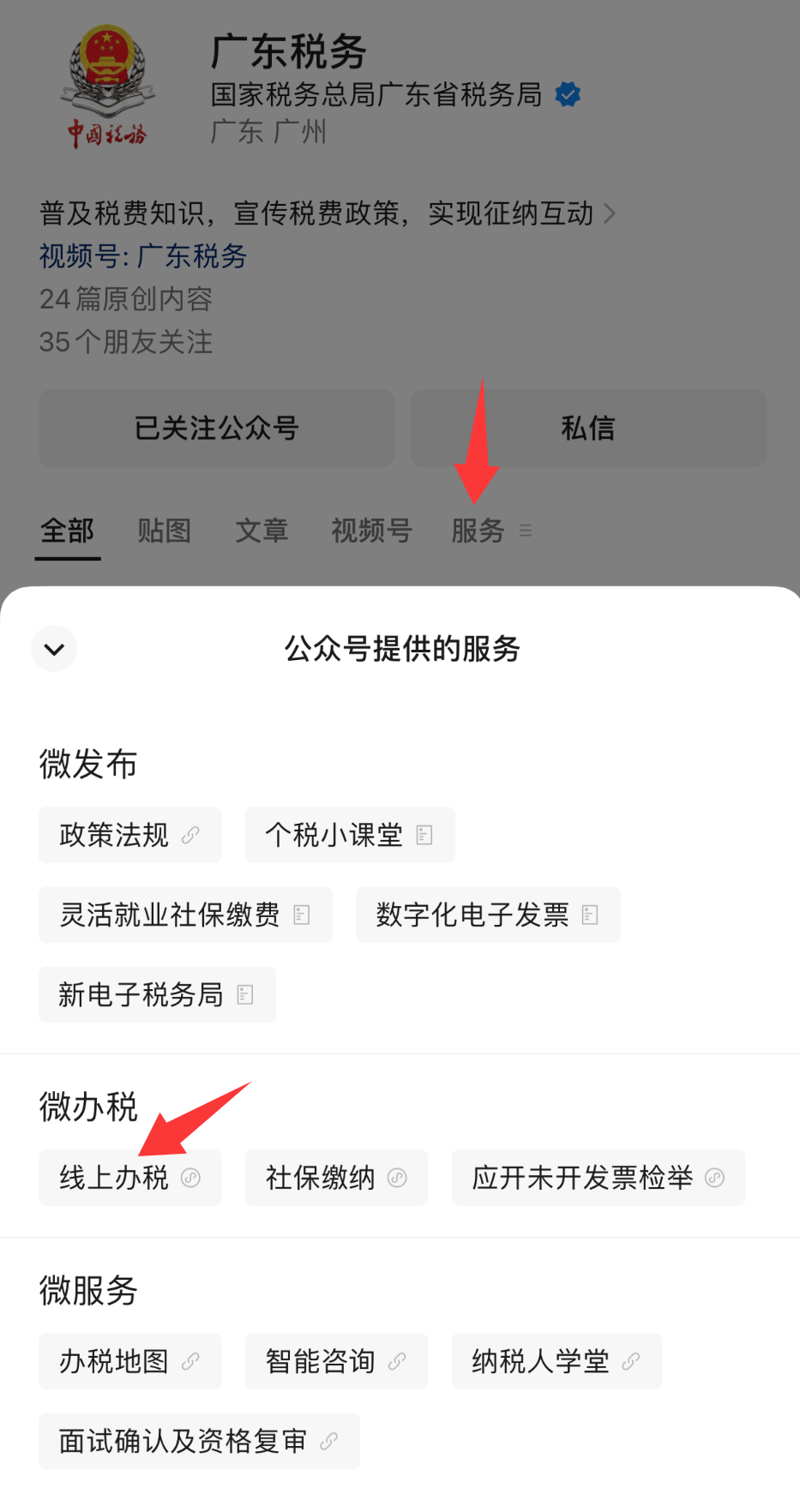Click the link icon beside 智能咨询
The height and width of the screenshot is (1512, 800).
pos(396,1361)
